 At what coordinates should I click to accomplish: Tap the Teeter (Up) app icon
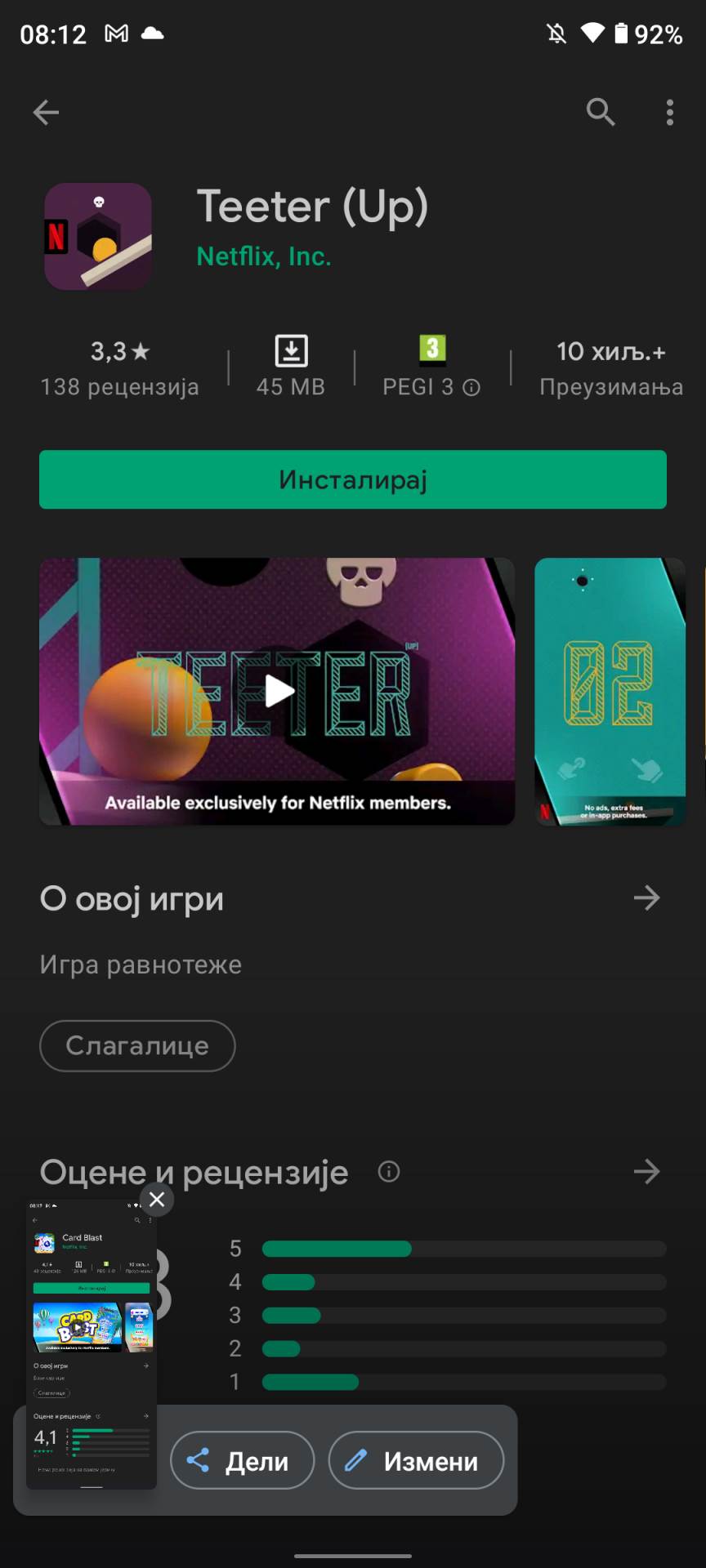[98, 236]
